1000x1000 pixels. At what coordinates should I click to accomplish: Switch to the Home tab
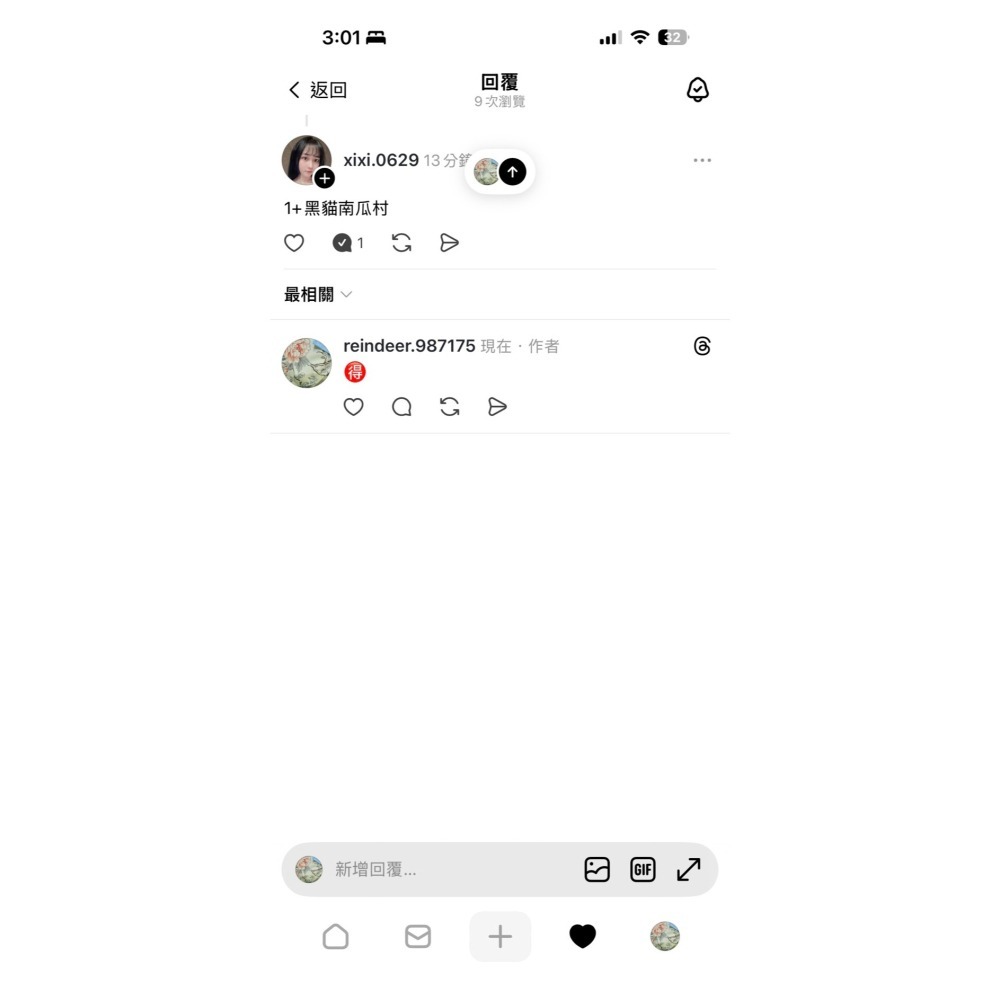(336, 937)
